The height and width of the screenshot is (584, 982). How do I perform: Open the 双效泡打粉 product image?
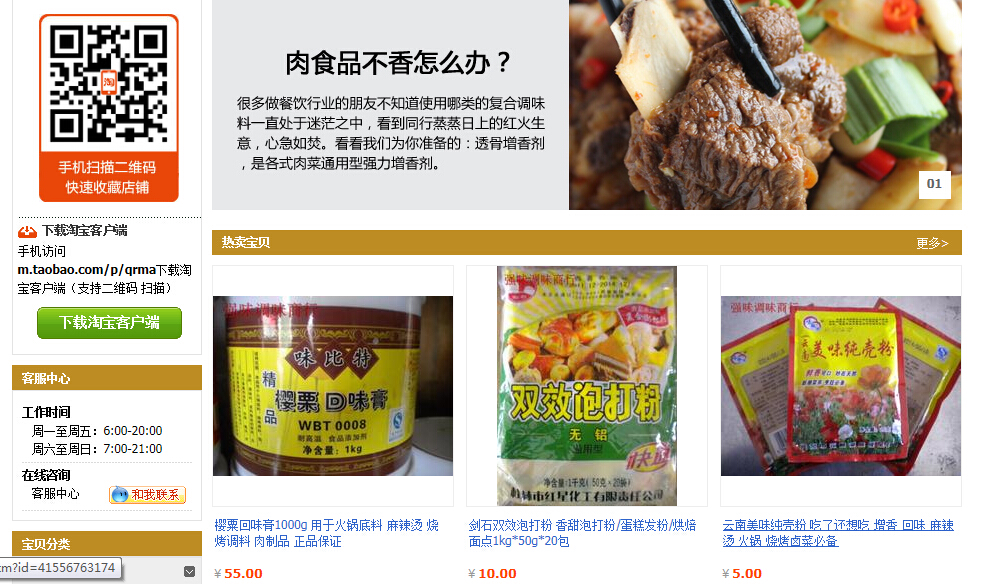coord(587,386)
